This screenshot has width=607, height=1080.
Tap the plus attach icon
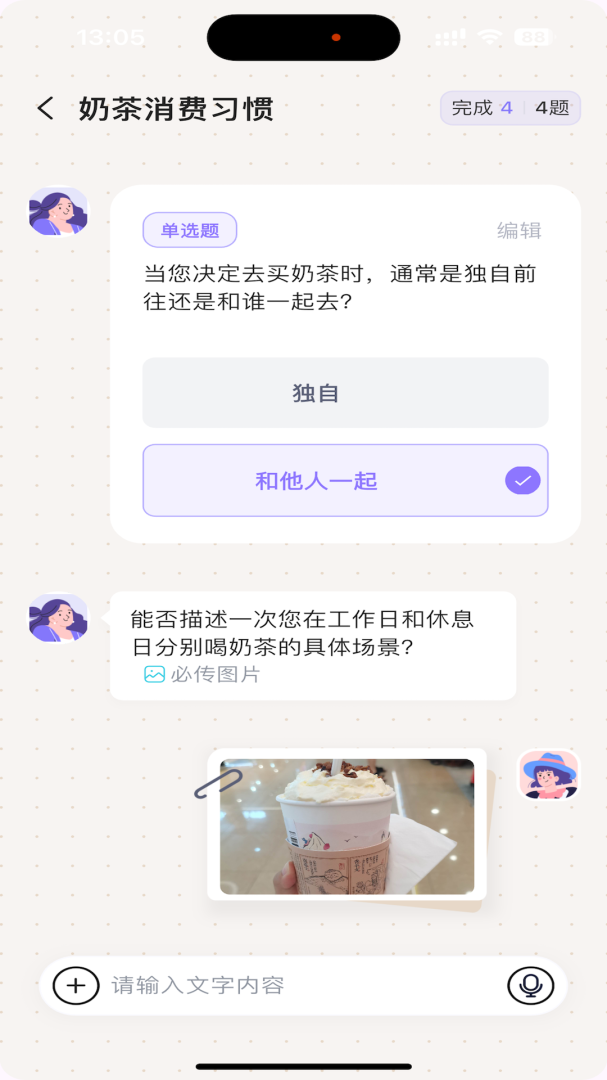76,985
